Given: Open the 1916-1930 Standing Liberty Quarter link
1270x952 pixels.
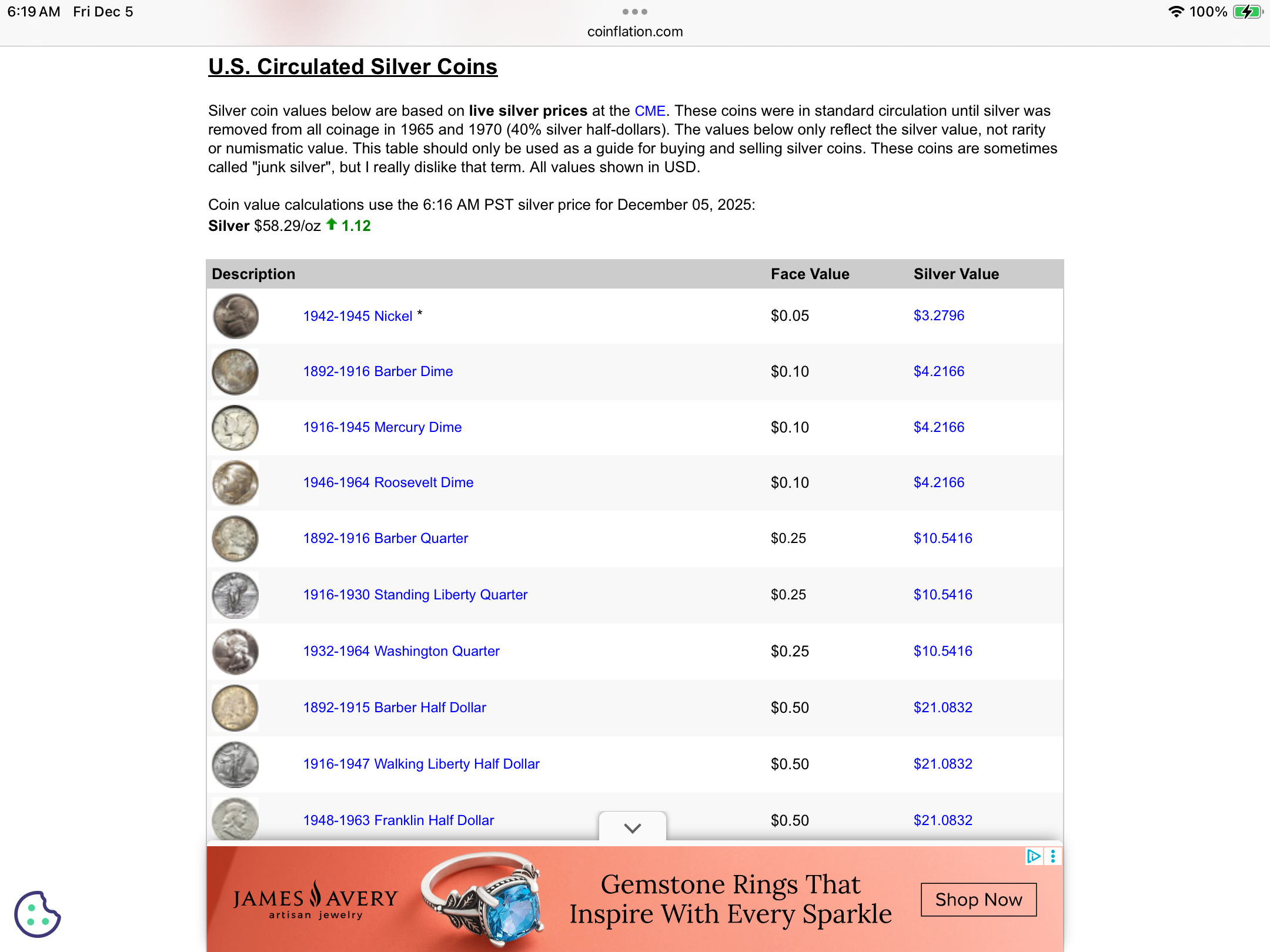Looking at the screenshot, I should 415,595.
